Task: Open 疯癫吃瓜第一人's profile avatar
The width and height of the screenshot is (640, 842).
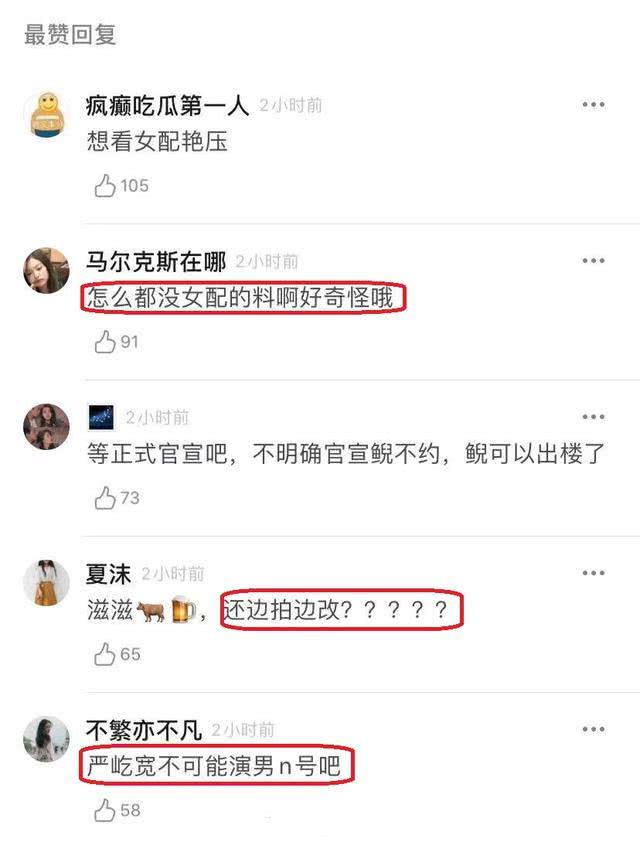Action: [46, 114]
